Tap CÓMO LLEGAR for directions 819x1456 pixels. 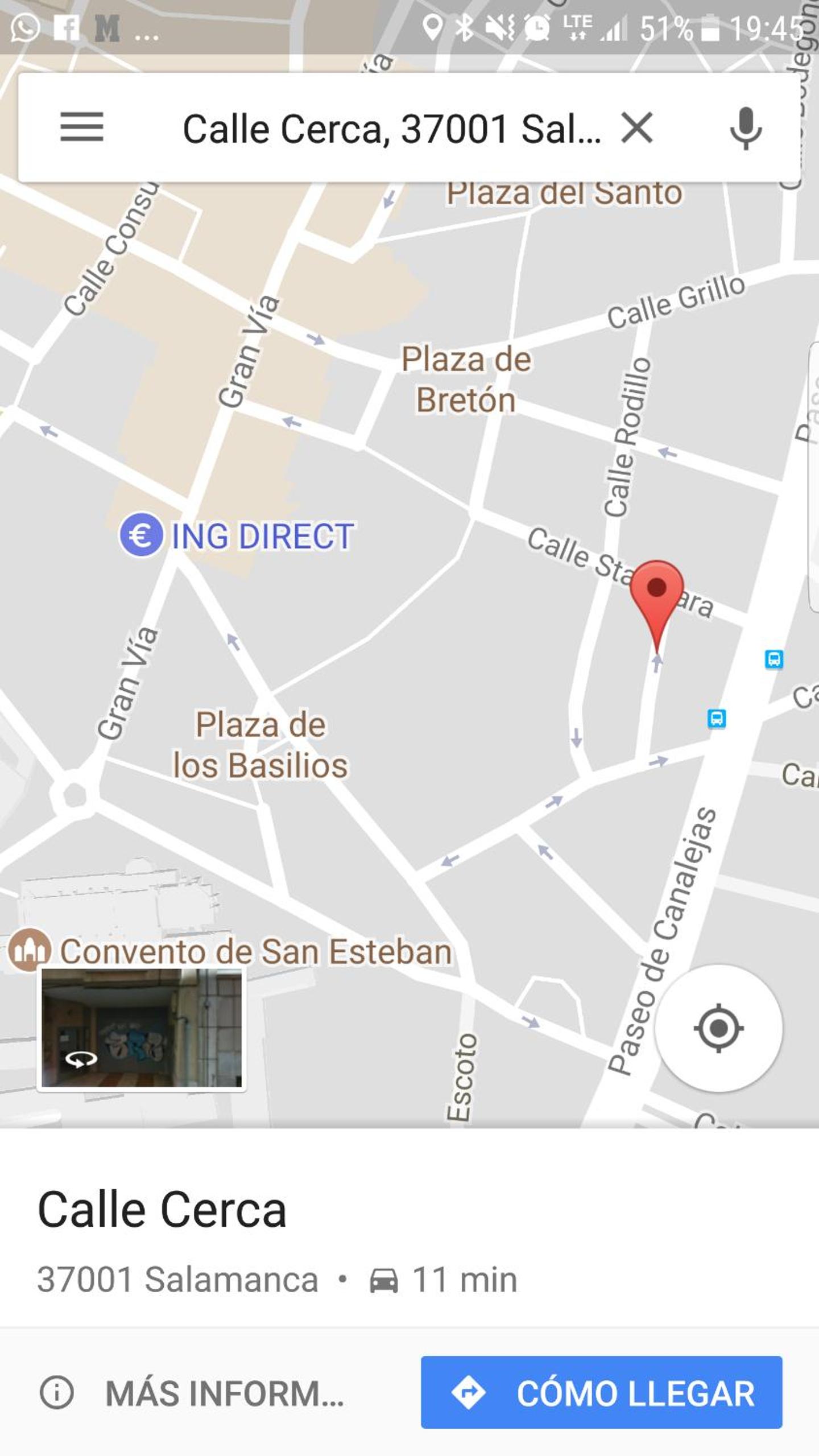point(601,1392)
